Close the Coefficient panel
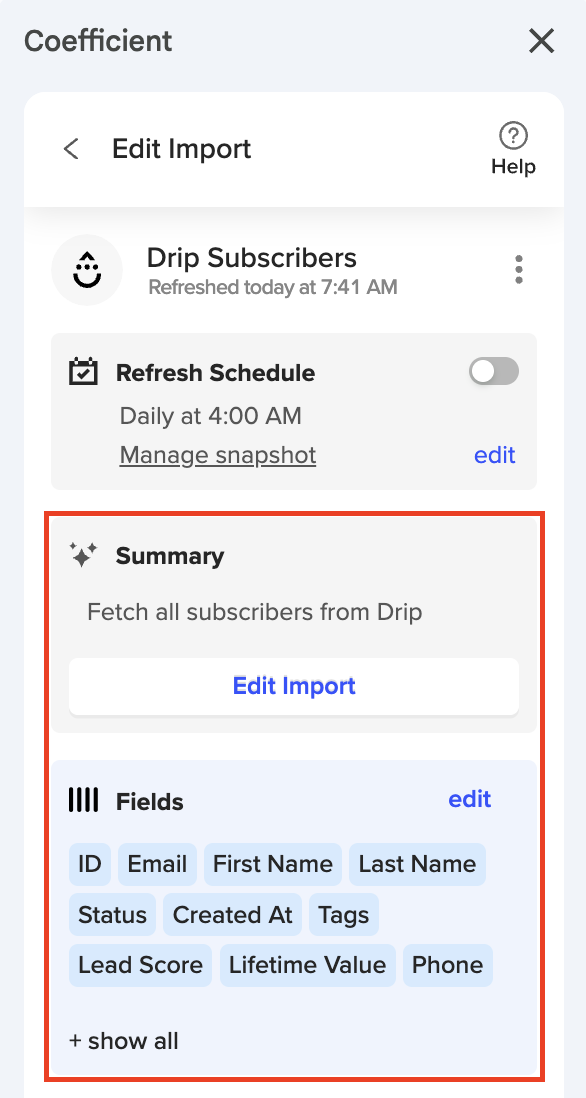This screenshot has width=586, height=1098. click(x=541, y=41)
